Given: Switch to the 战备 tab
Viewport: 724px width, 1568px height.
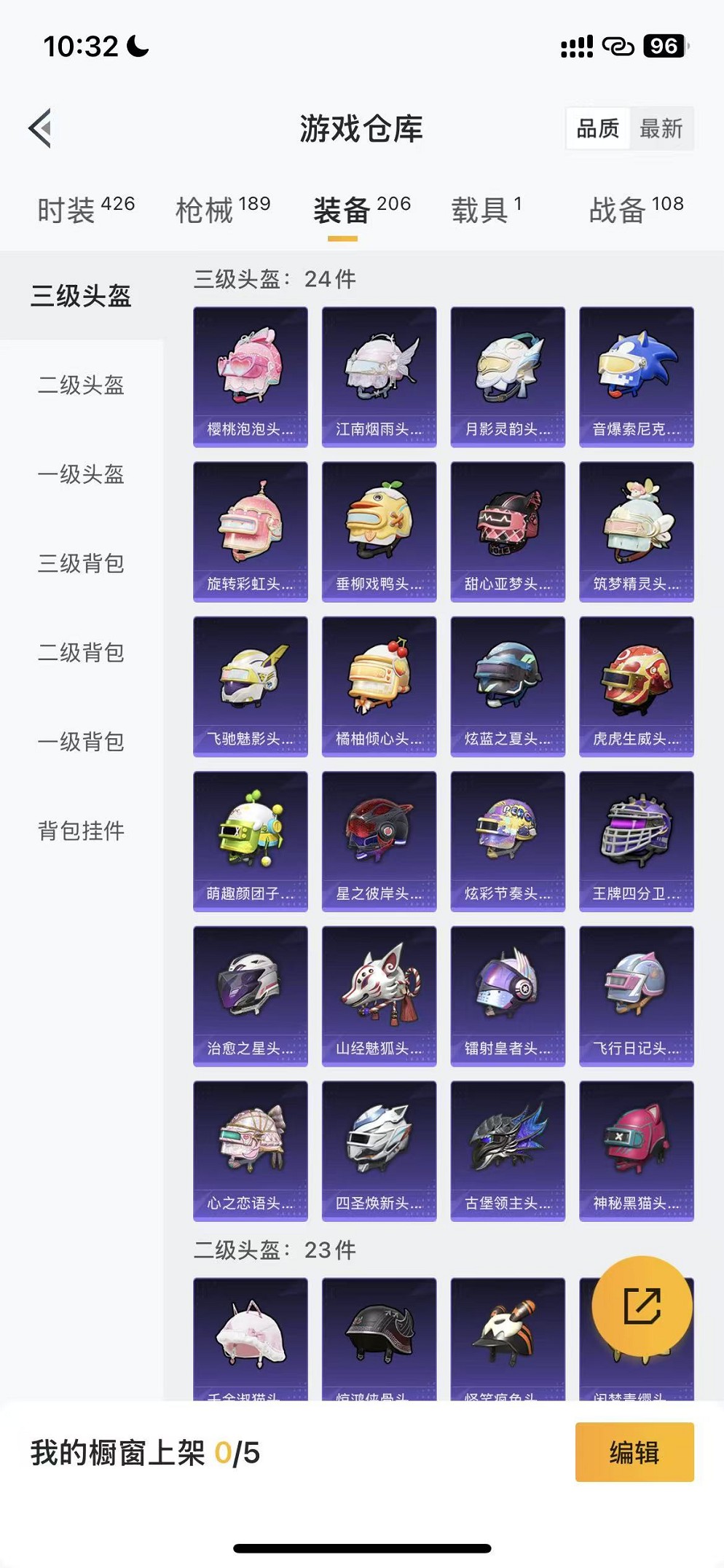Looking at the screenshot, I should (636, 209).
